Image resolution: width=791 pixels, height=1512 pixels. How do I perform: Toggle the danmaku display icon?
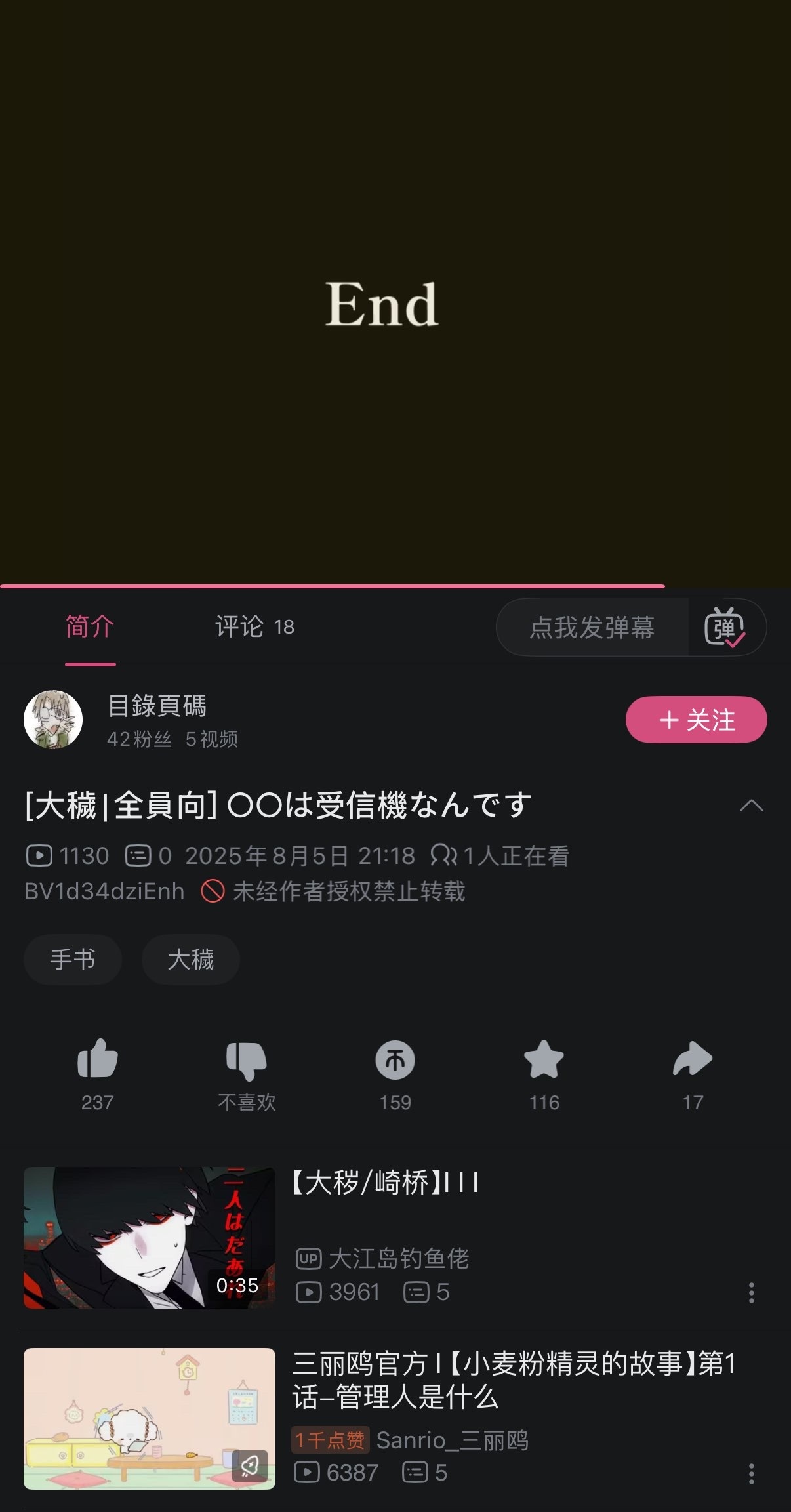point(725,628)
